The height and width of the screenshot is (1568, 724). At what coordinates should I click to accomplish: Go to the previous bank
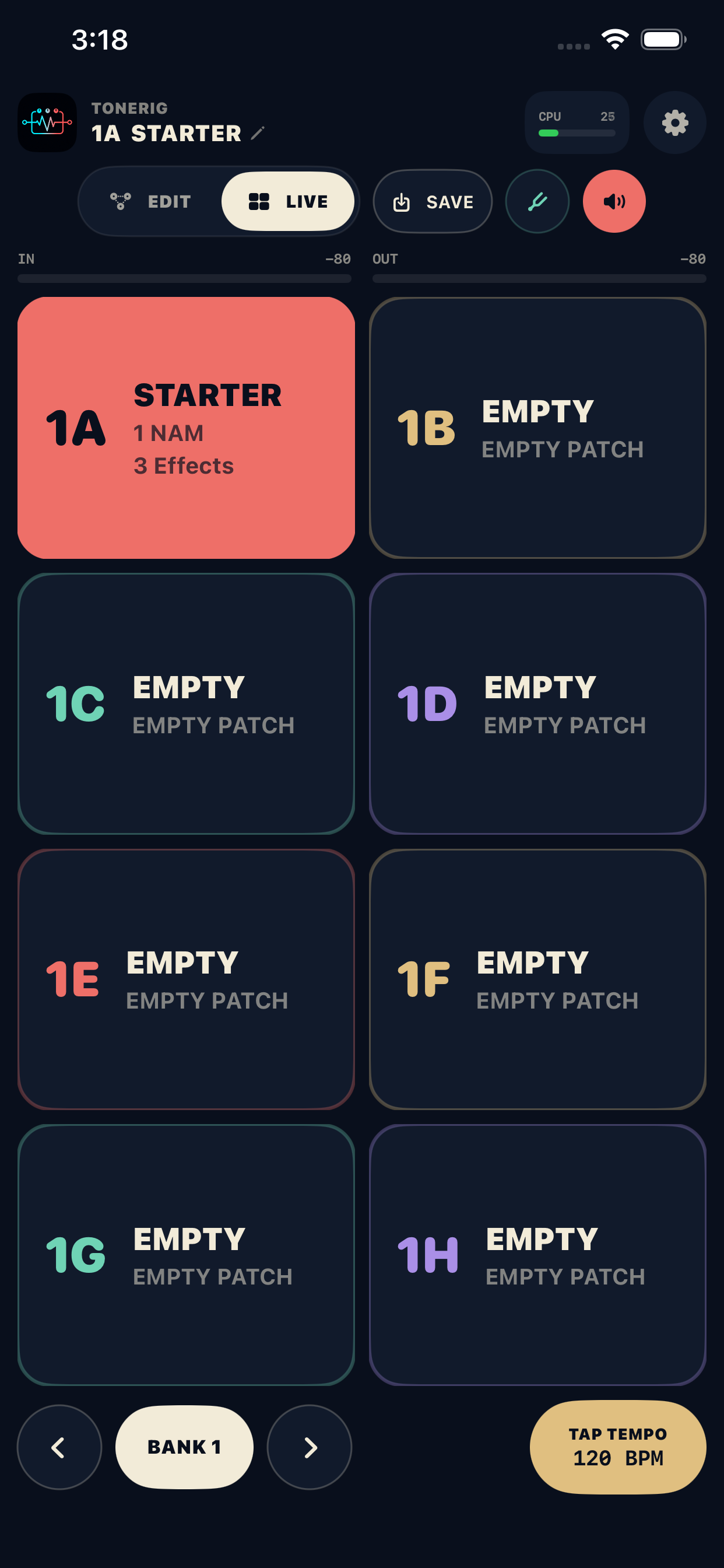coord(59,1447)
